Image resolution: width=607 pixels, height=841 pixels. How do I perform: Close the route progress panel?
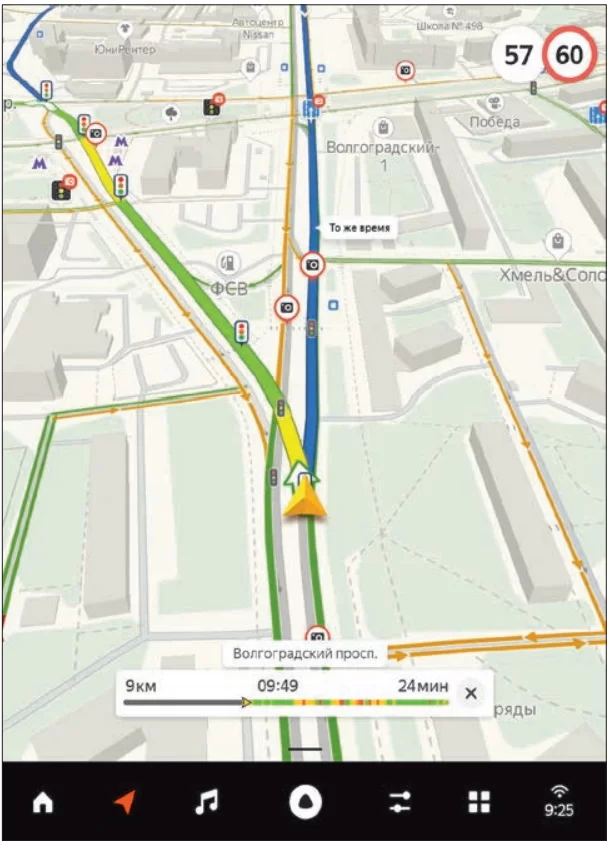472,692
